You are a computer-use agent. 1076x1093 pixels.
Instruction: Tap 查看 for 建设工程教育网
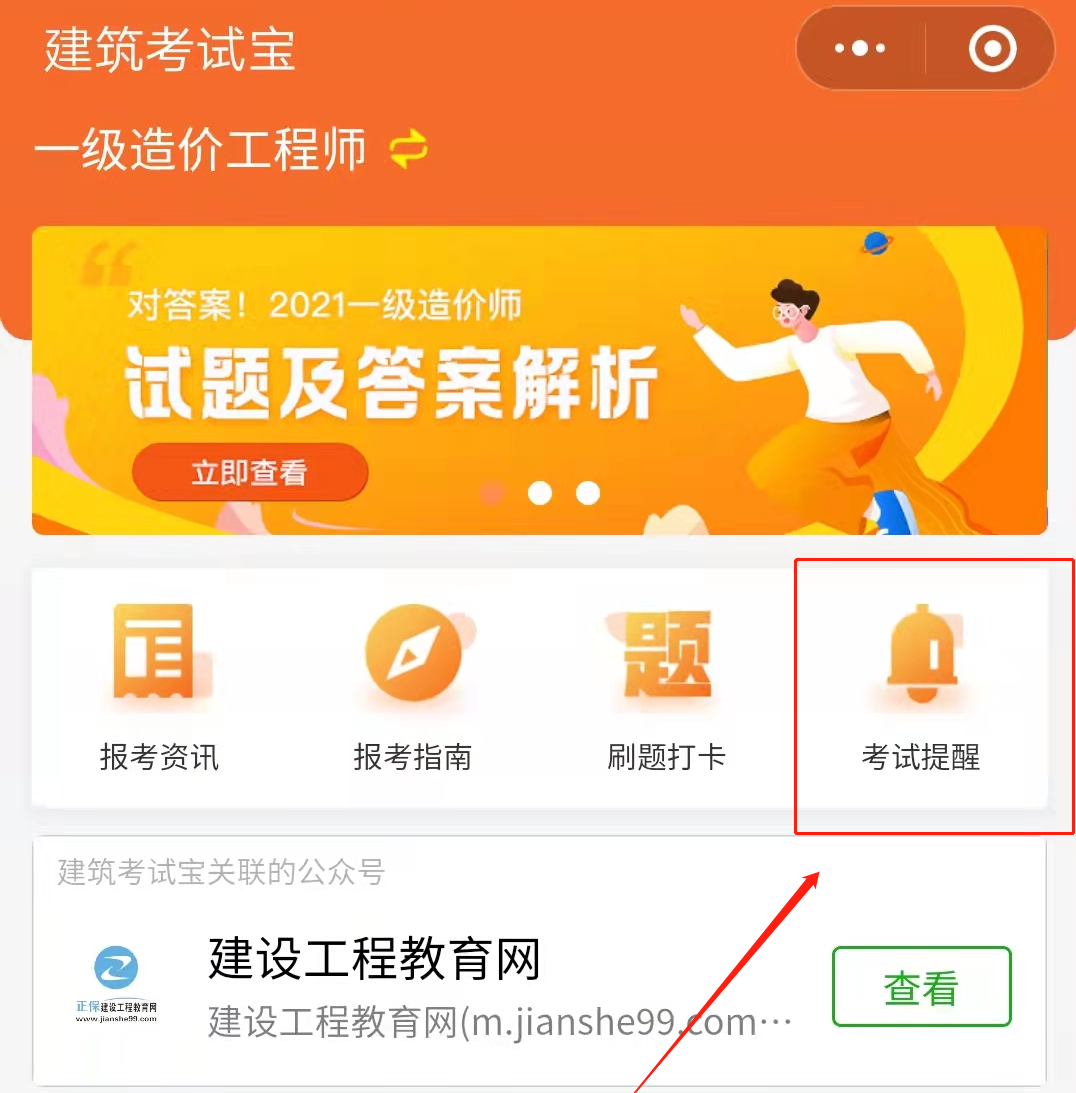click(921, 987)
